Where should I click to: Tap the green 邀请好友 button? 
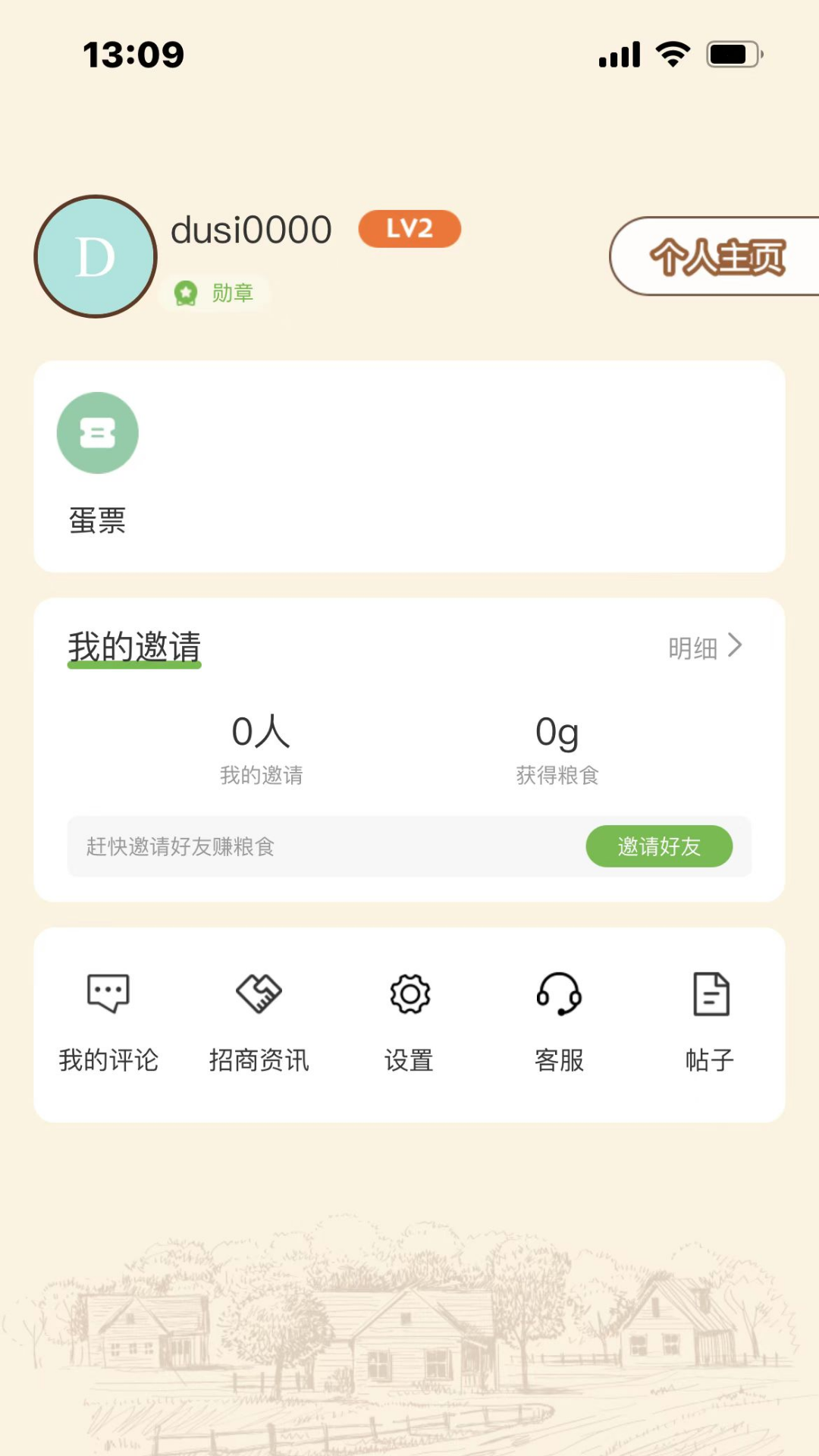pyautogui.click(x=658, y=846)
